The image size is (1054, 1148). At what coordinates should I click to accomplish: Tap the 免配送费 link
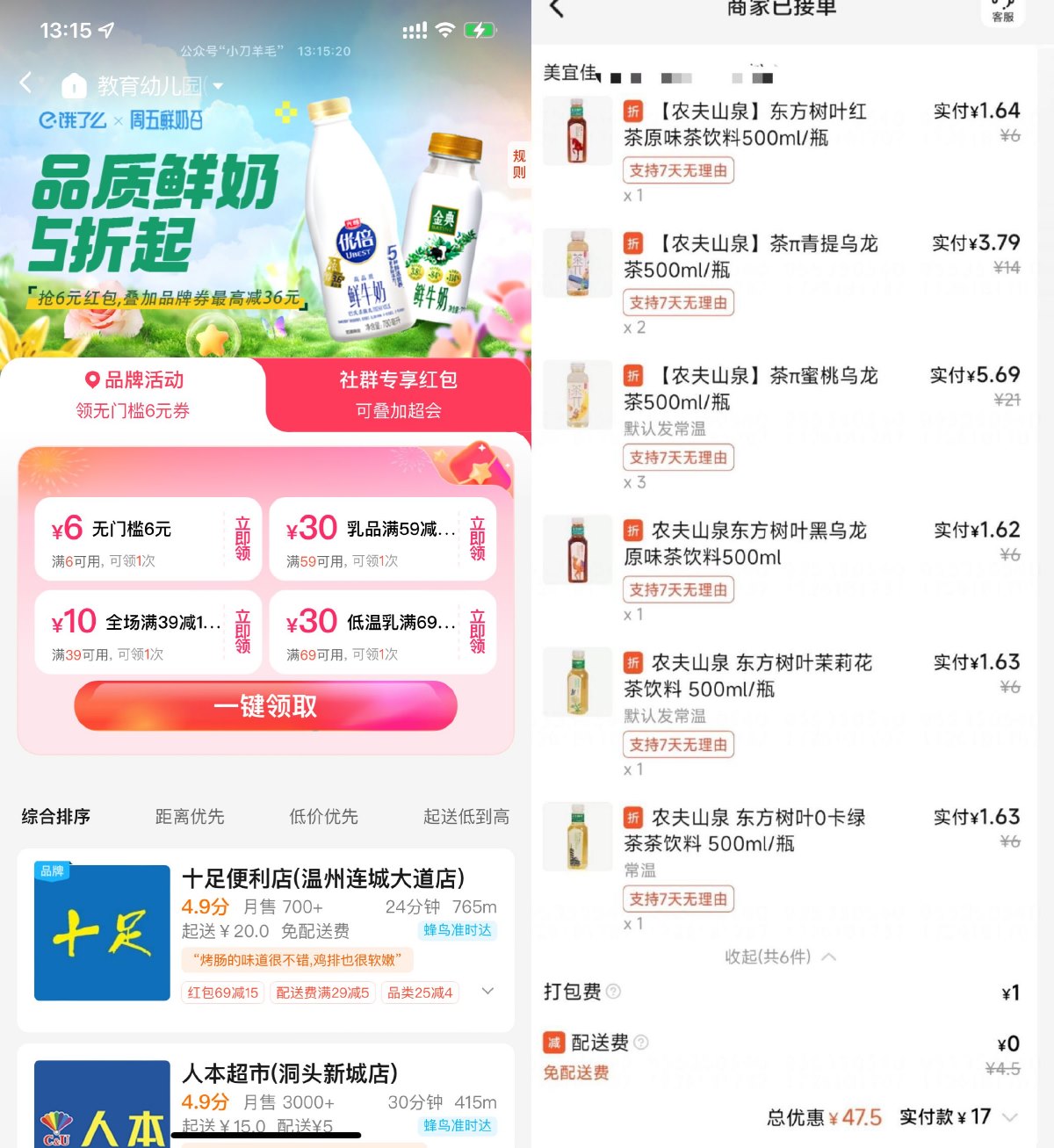coord(575,1073)
